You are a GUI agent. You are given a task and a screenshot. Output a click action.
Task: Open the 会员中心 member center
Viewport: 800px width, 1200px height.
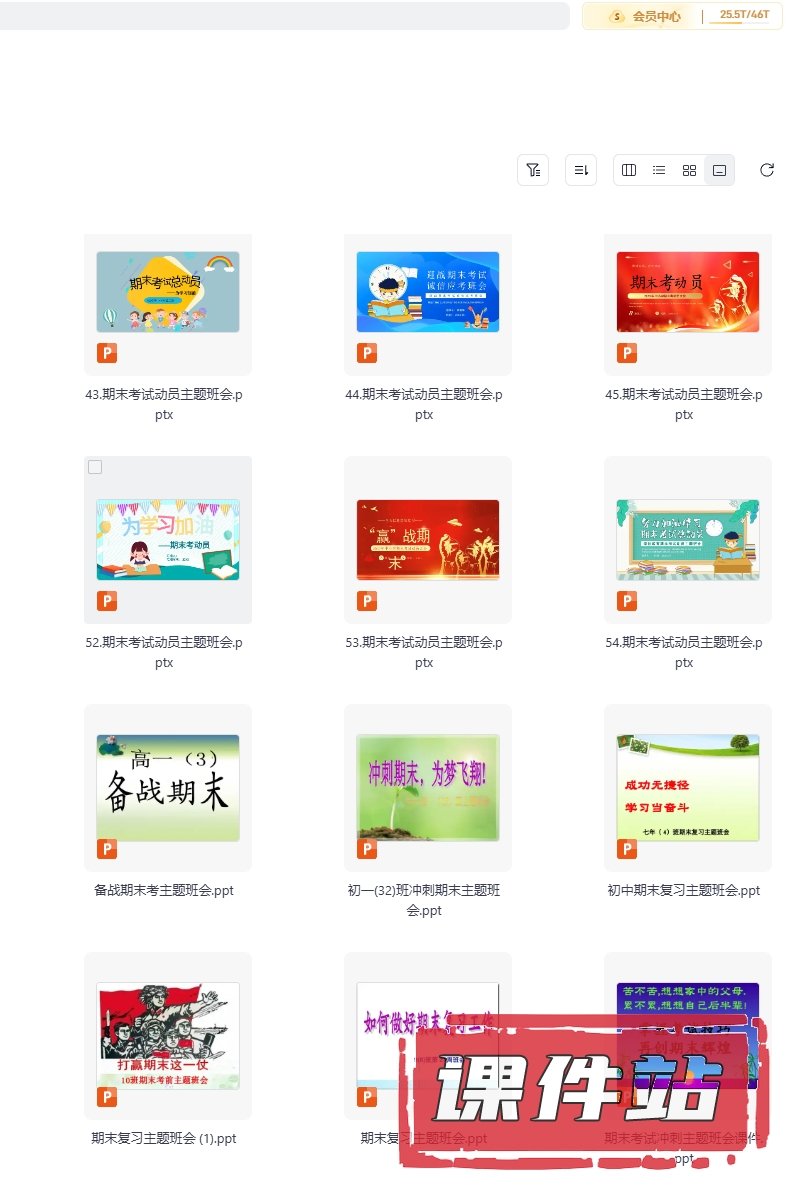tap(646, 16)
